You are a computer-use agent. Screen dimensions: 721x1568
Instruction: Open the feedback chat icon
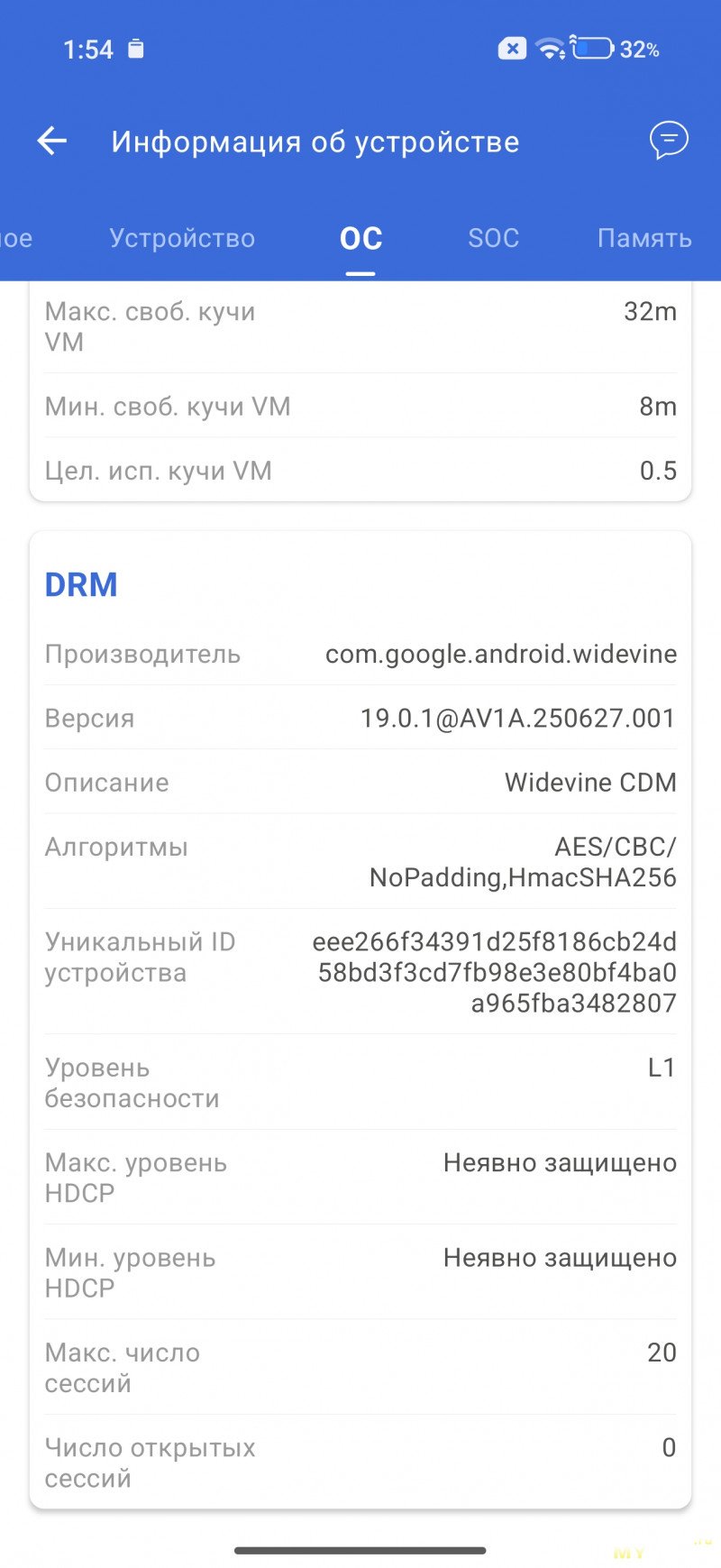pos(669,141)
